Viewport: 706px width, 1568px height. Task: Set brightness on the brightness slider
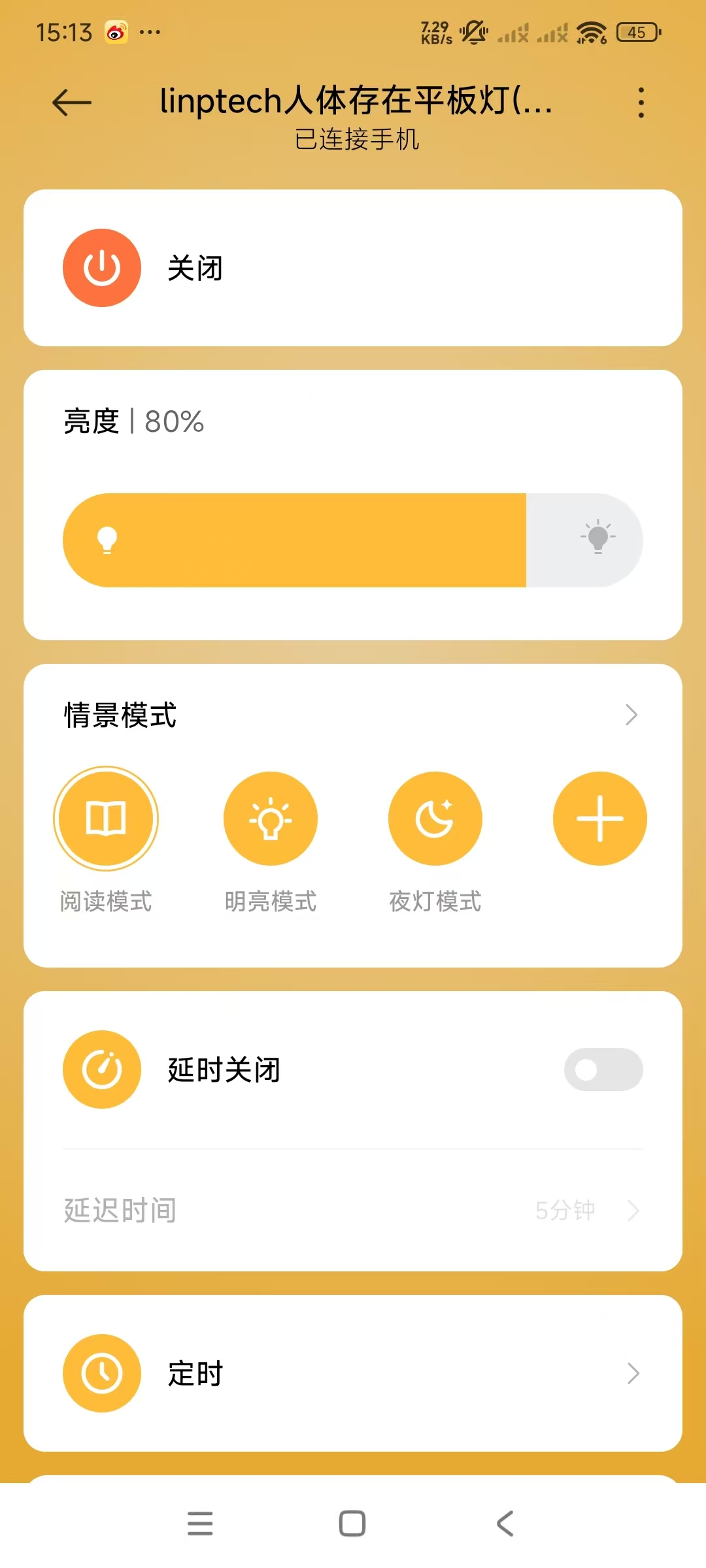click(x=353, y=540)
